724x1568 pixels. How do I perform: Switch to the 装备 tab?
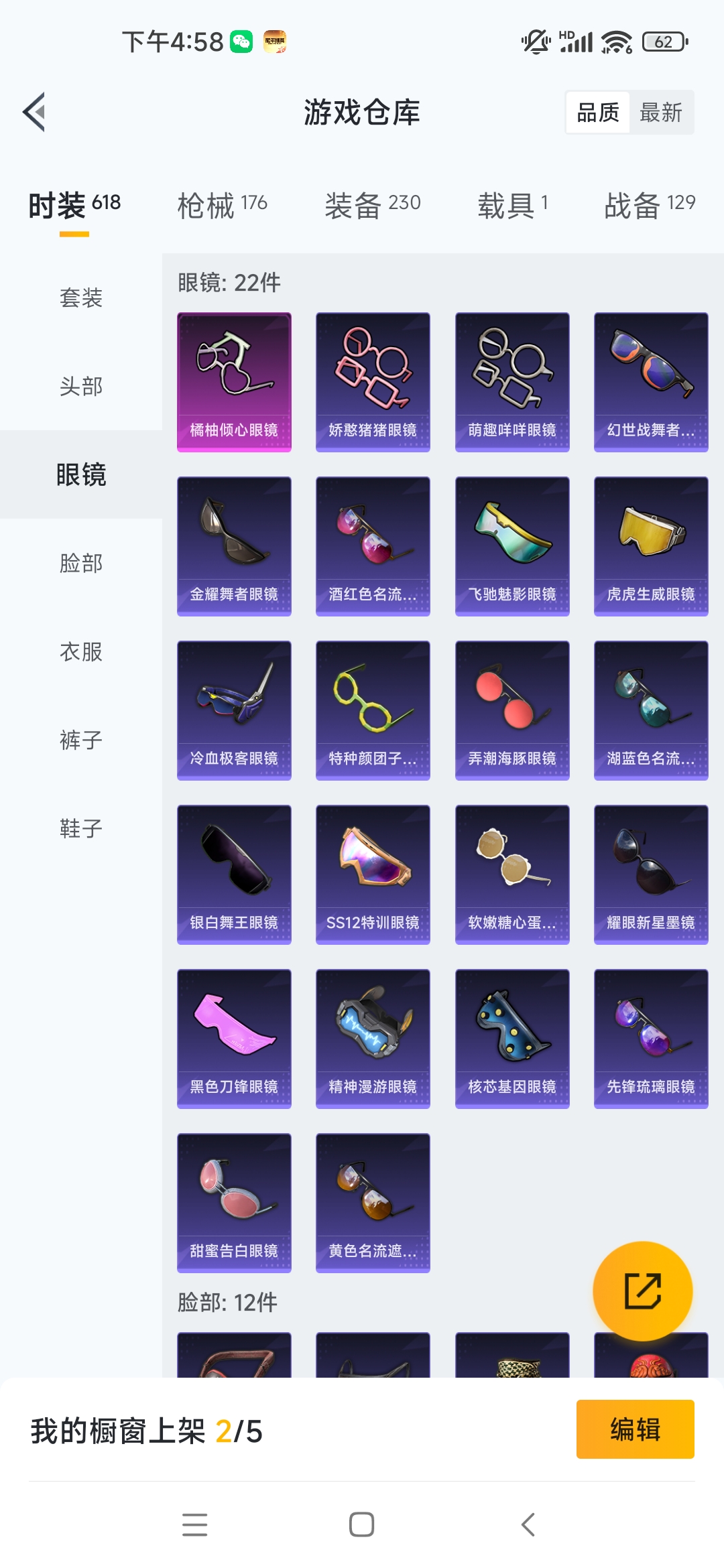click(373, 204)
